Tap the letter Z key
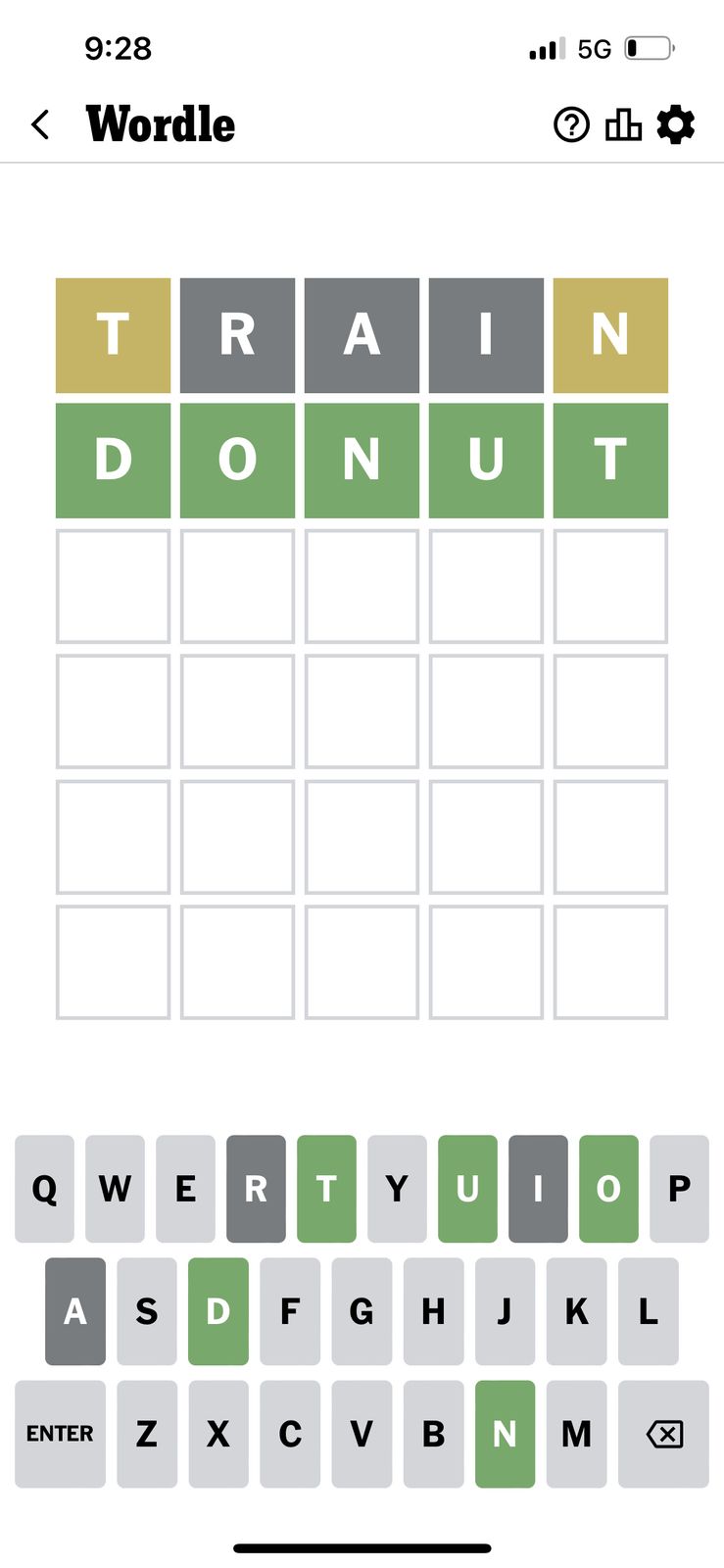 (147, 1434)
